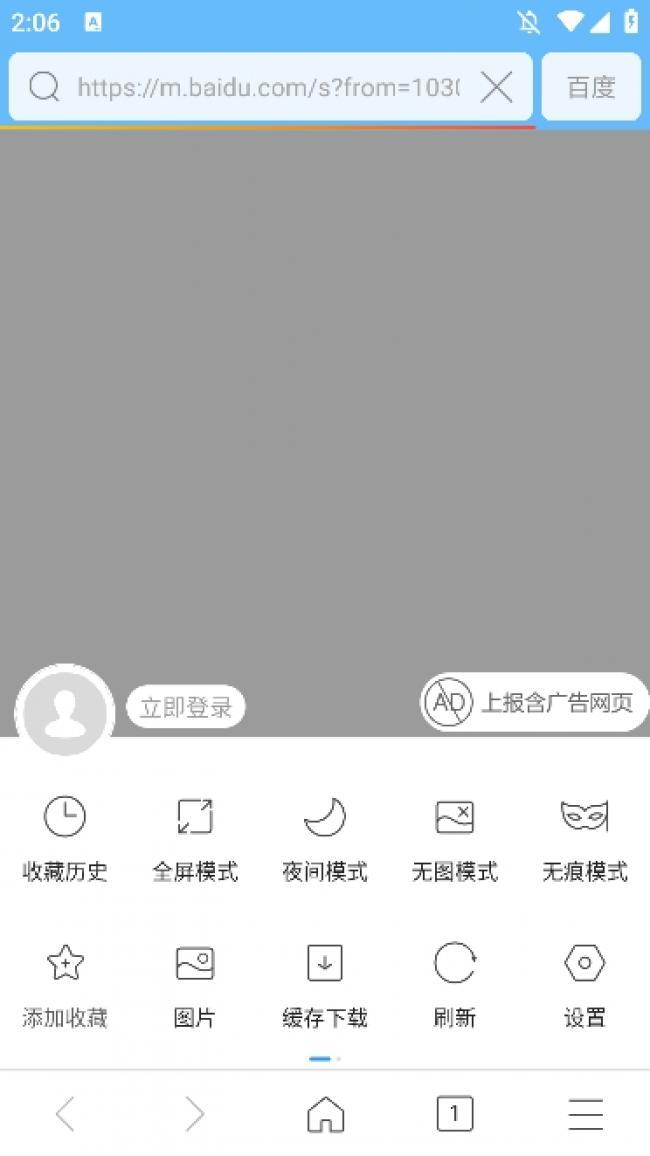Tap the URL address field

coord(268,88)
